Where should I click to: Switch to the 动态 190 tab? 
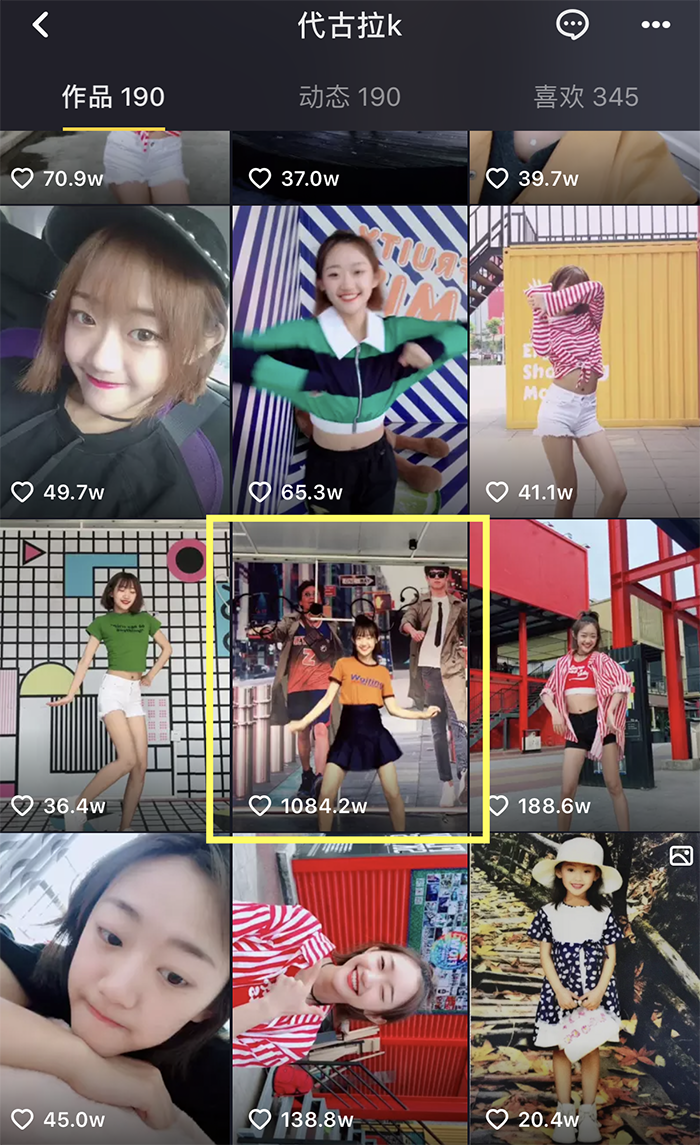(x=349, y=97)
